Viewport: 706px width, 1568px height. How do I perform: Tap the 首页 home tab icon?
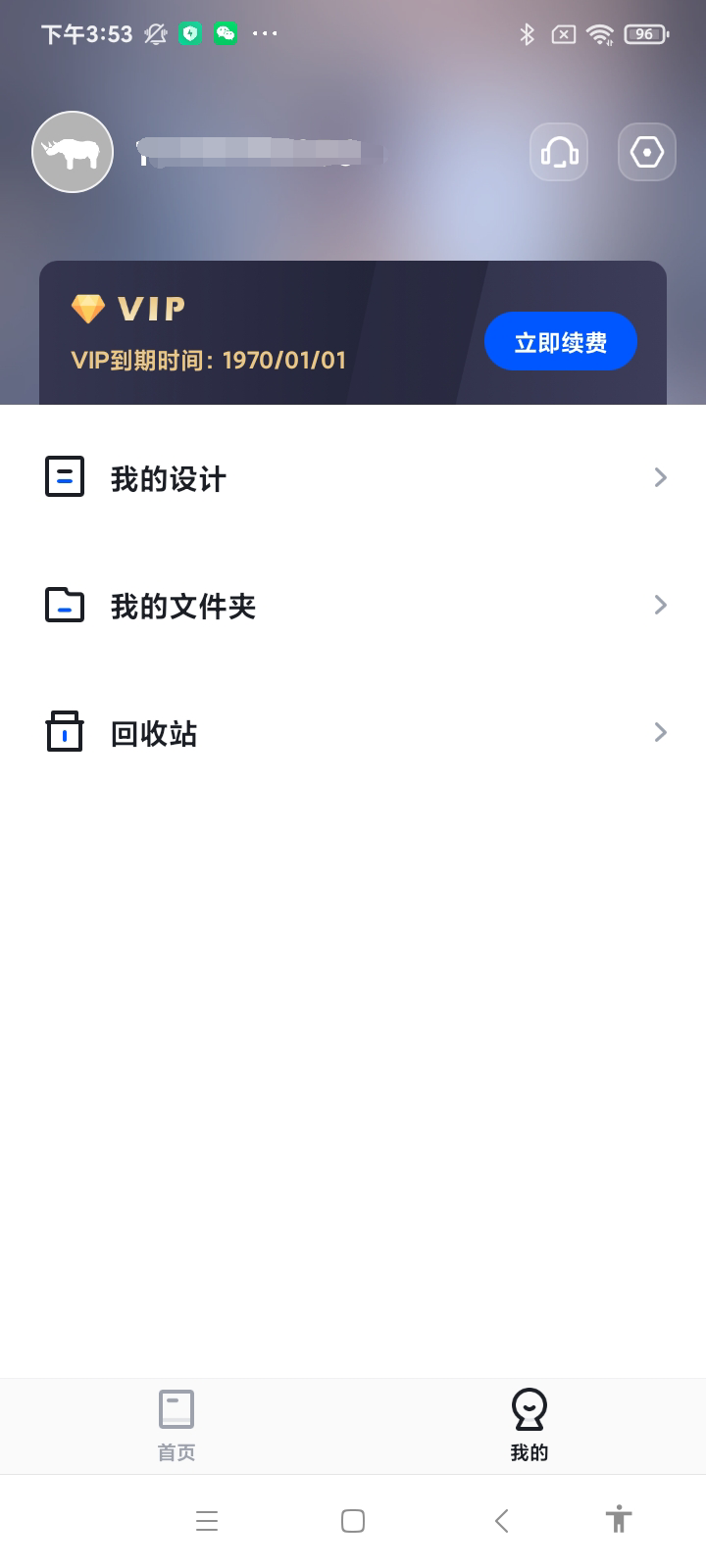point(176,1408)
